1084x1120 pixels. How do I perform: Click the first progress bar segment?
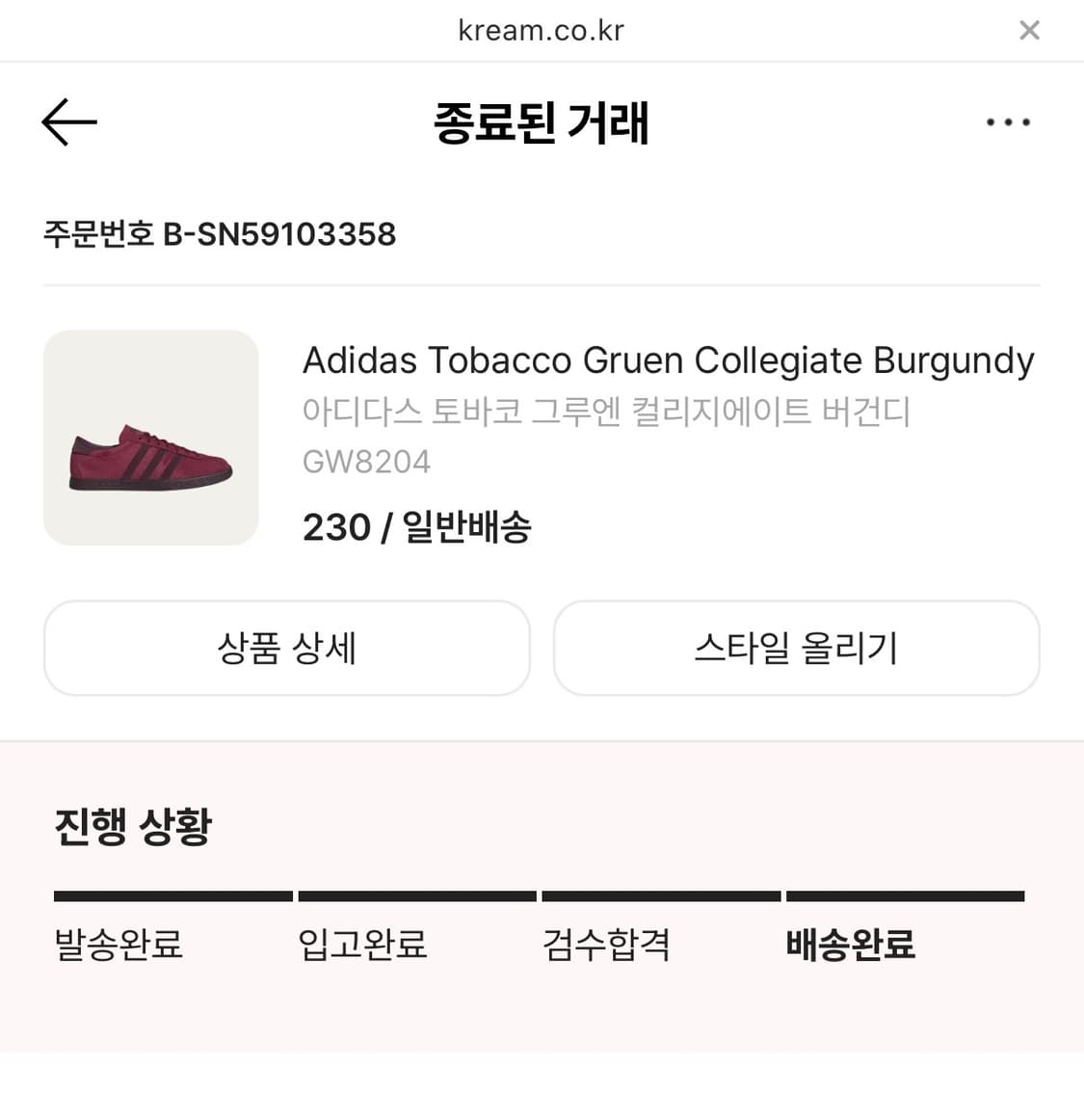(170, 895)
